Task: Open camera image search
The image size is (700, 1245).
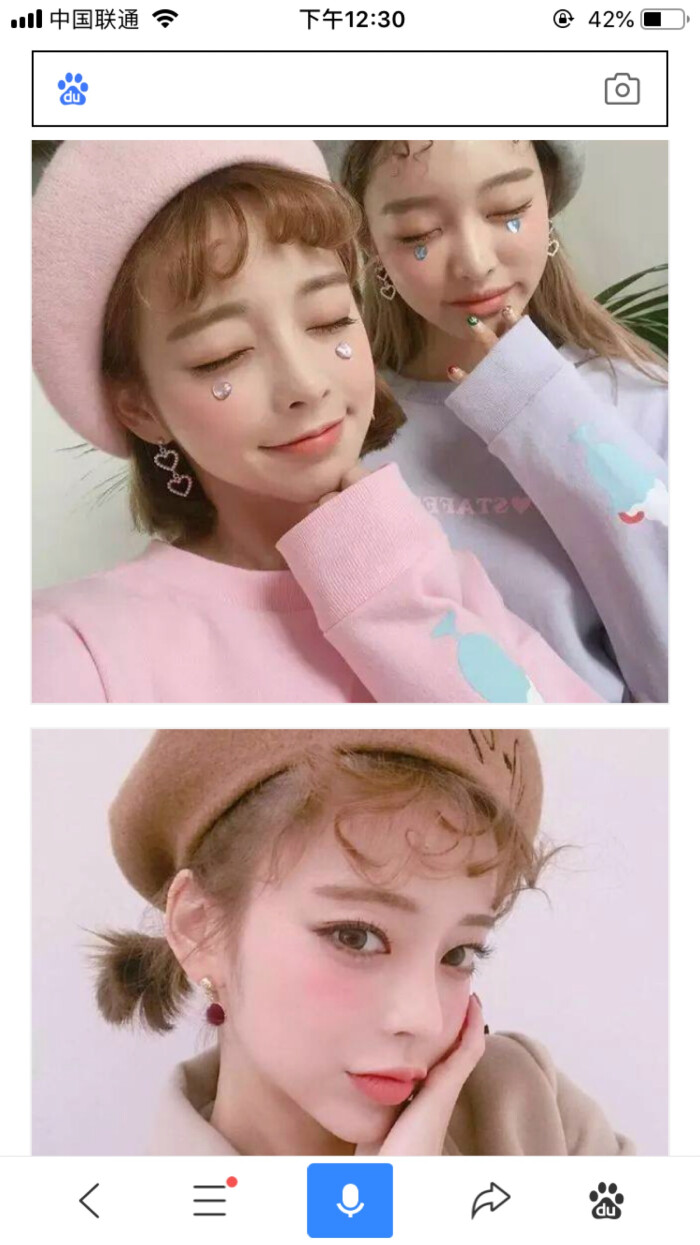Action: (621, 89)
